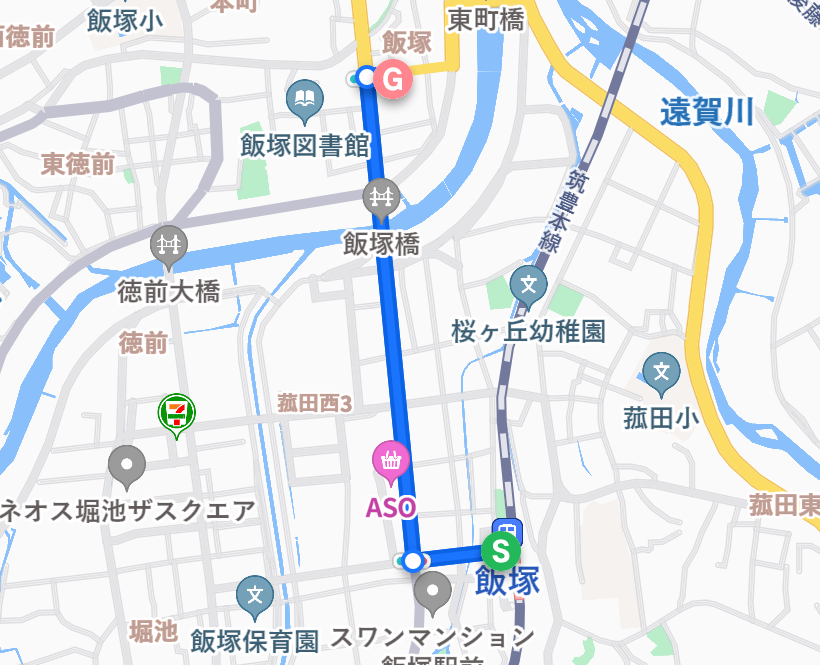Select the 徳前大橋 bridge marker
This screenshot has height=665, width=820.
click(x=169, y=244)
